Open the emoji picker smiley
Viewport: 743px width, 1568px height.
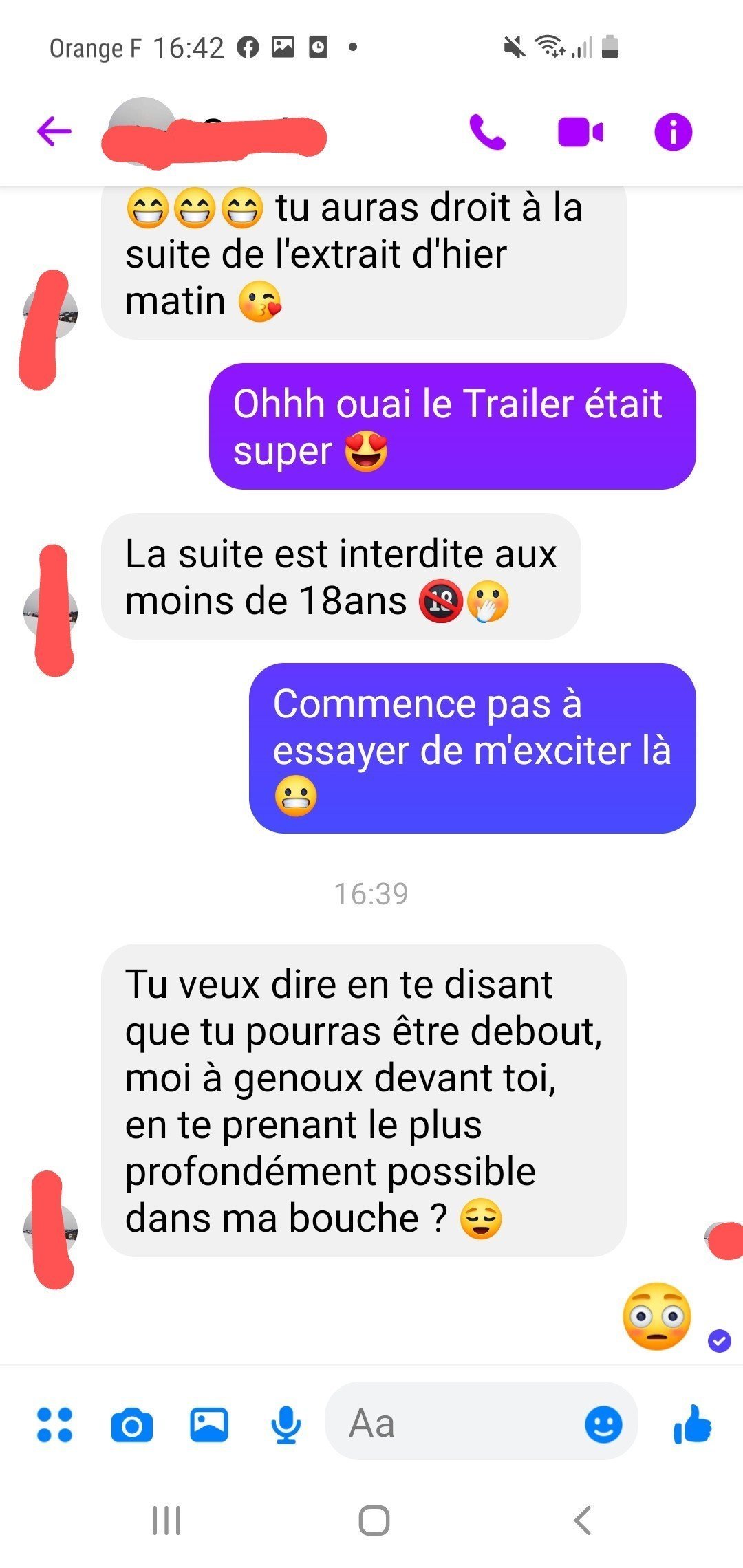(603, 1424)
